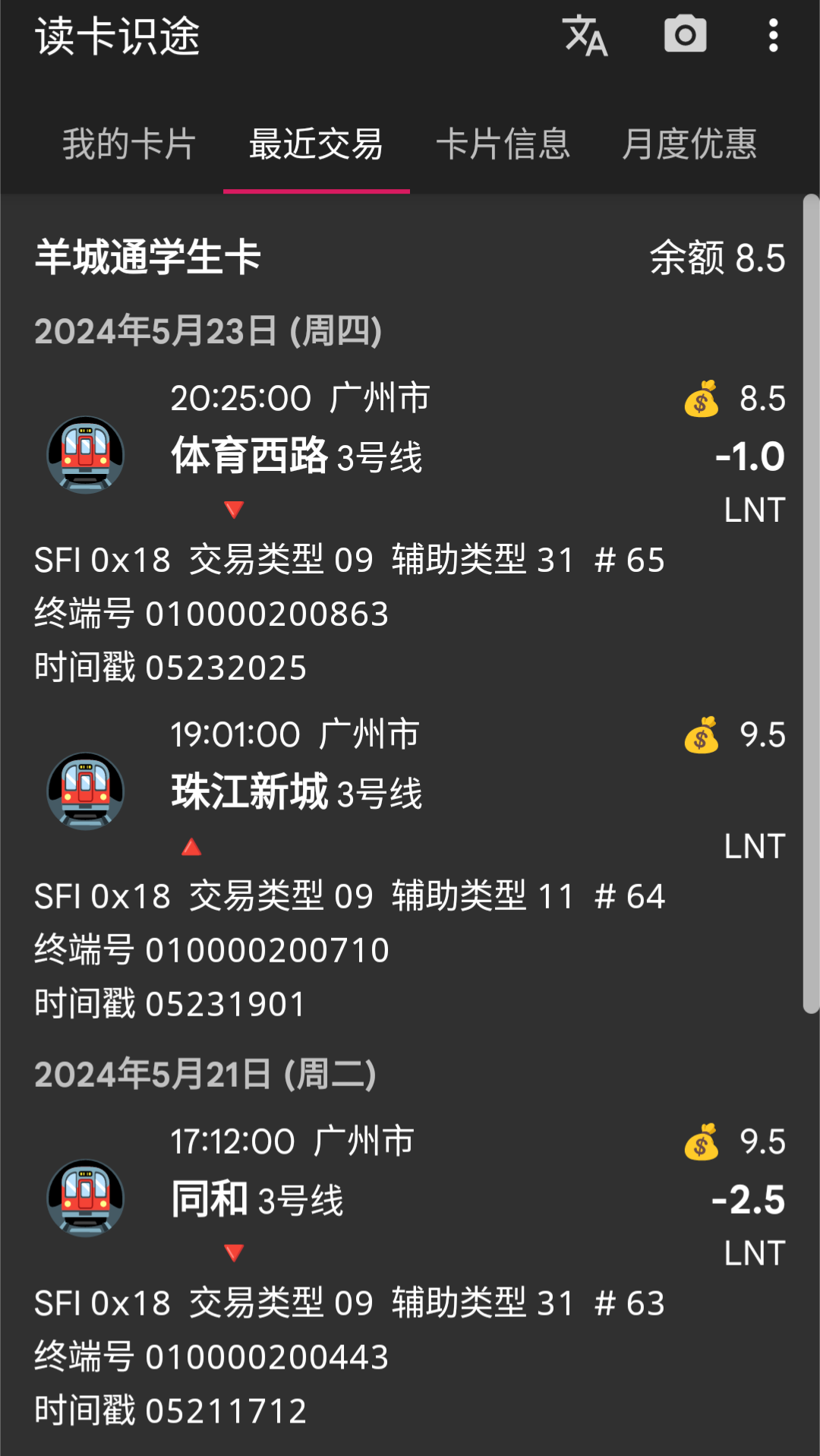Open the three-dot overflow menu
The height and width of the screenshot is (1456, 820).
773,36
